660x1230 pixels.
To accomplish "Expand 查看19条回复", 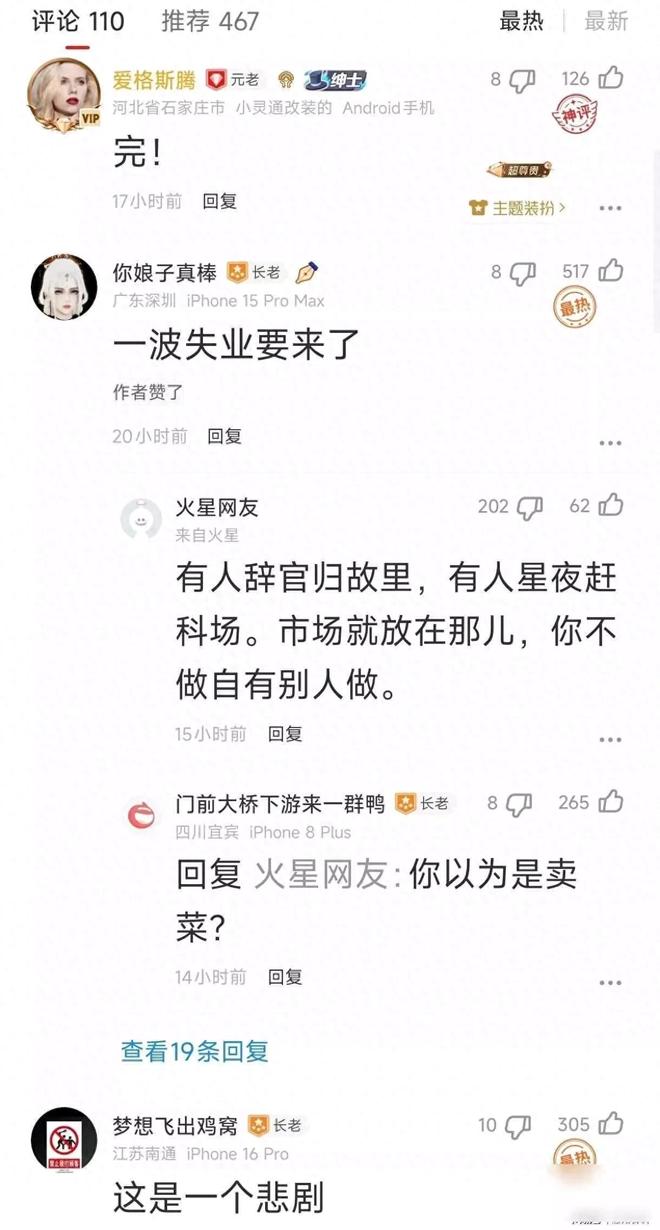I will [195, 1051].
